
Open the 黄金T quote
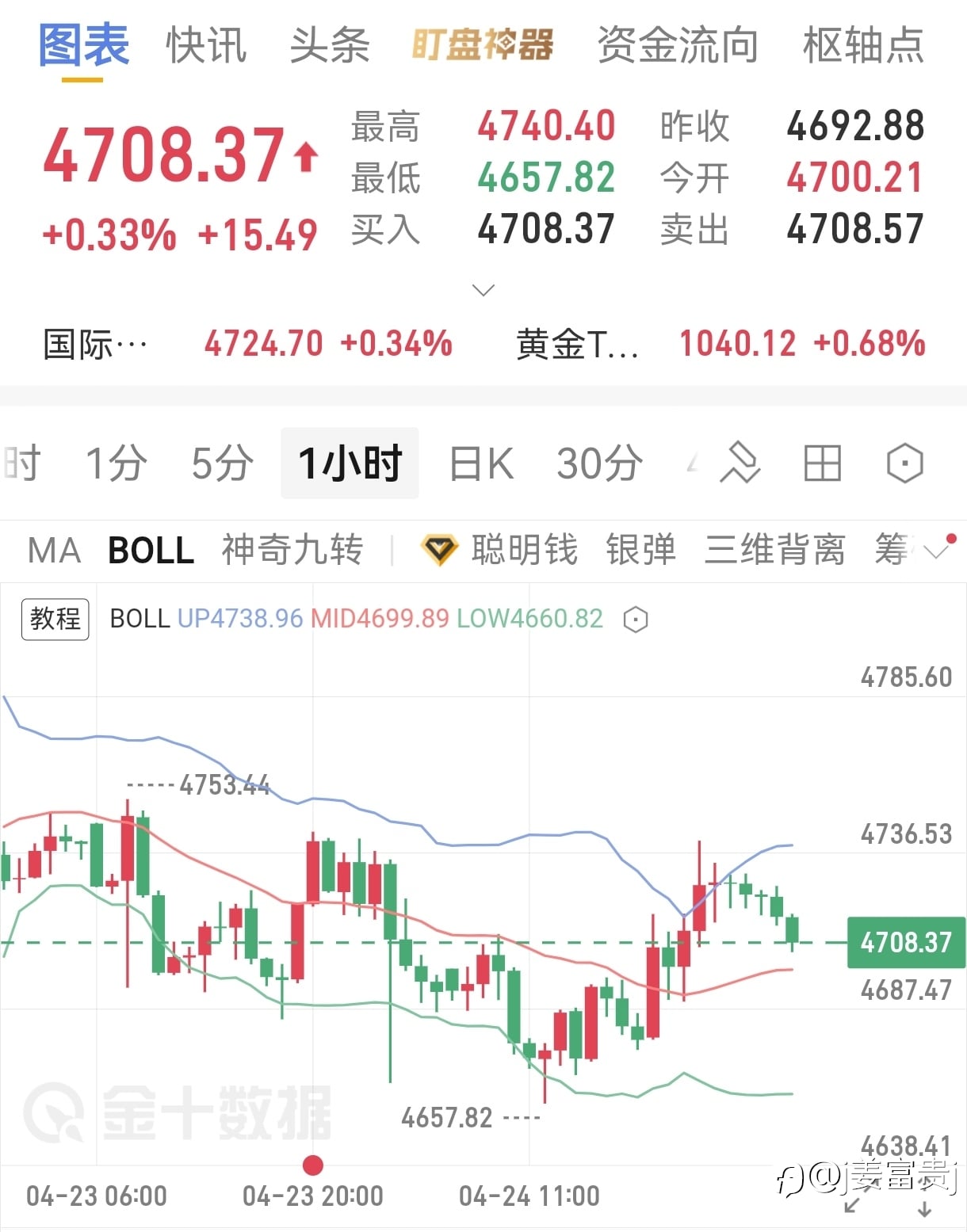[720, 344]
